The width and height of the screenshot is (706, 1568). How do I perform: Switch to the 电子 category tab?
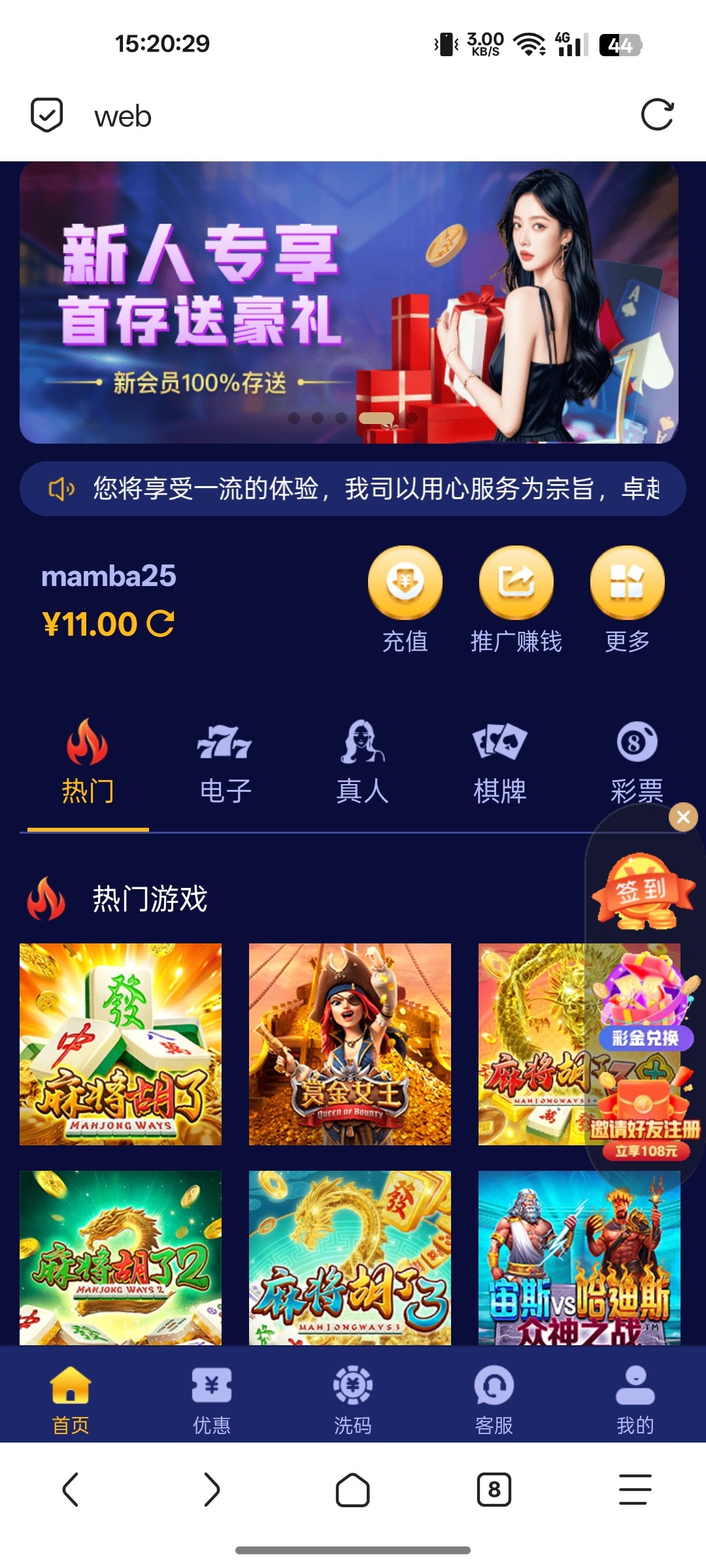point(226,762)
